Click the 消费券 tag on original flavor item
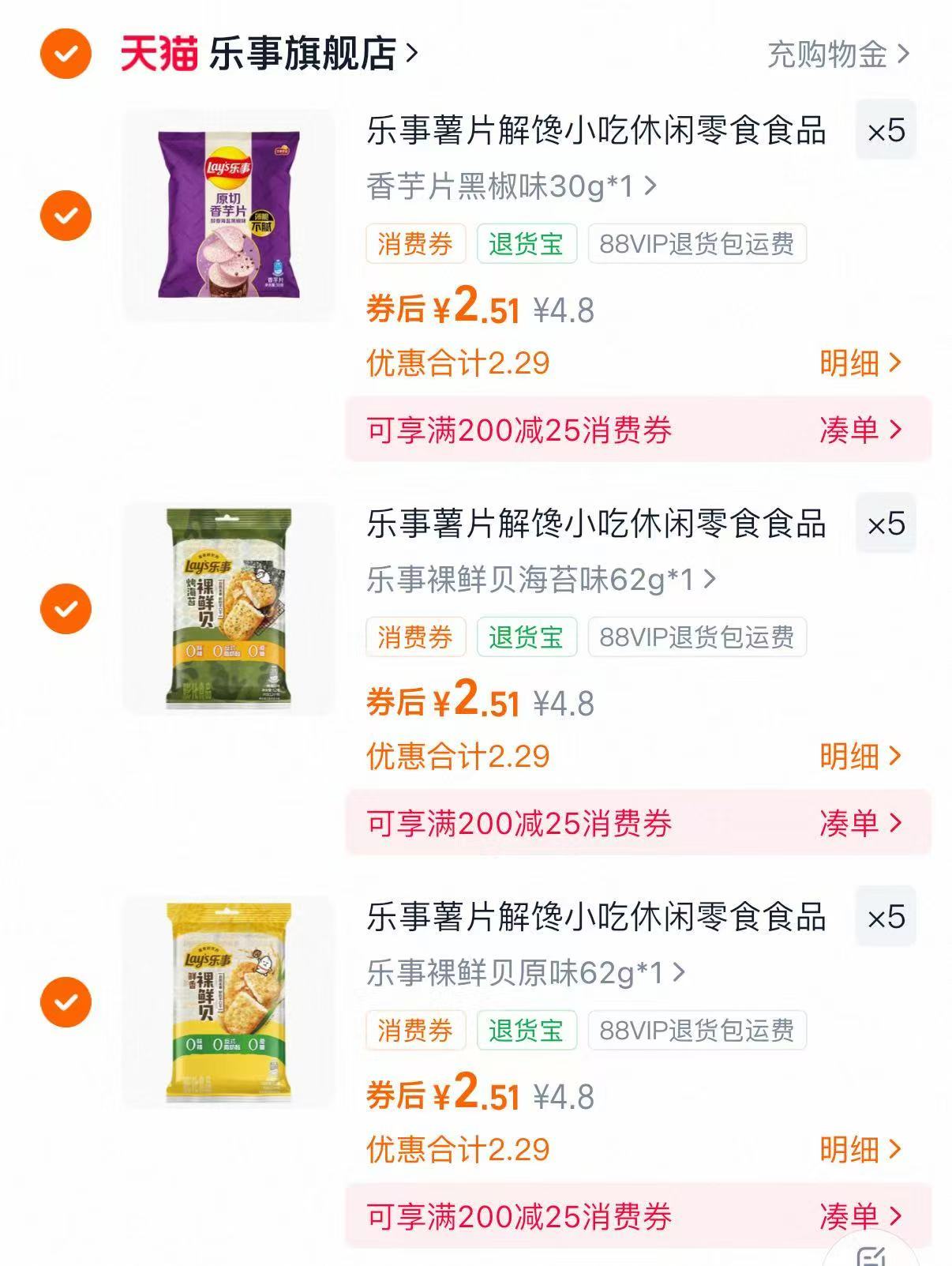Image resolution: width=952 pixels, height=1266 pixels. pos(416,1030)
